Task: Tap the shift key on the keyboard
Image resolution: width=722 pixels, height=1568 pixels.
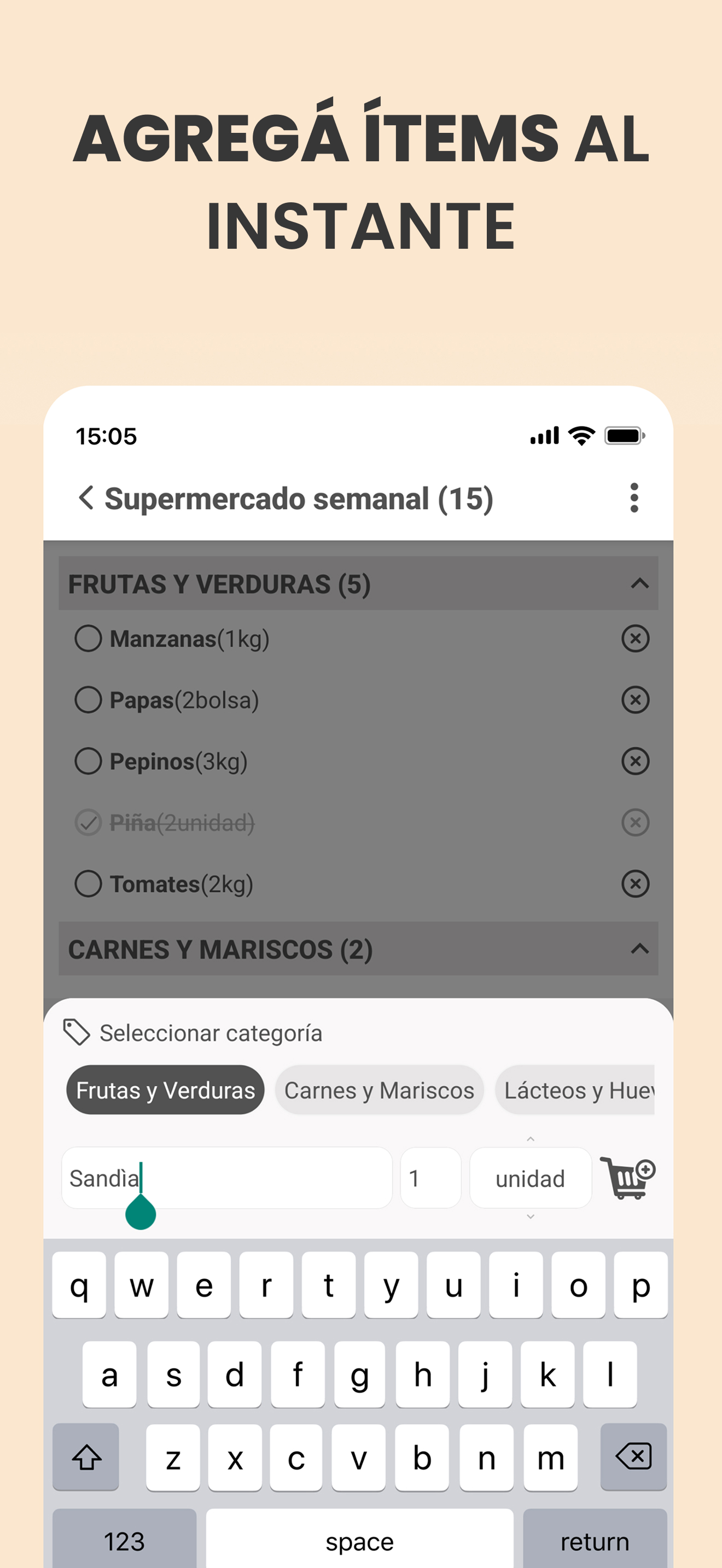Action: coord(85,1457)
